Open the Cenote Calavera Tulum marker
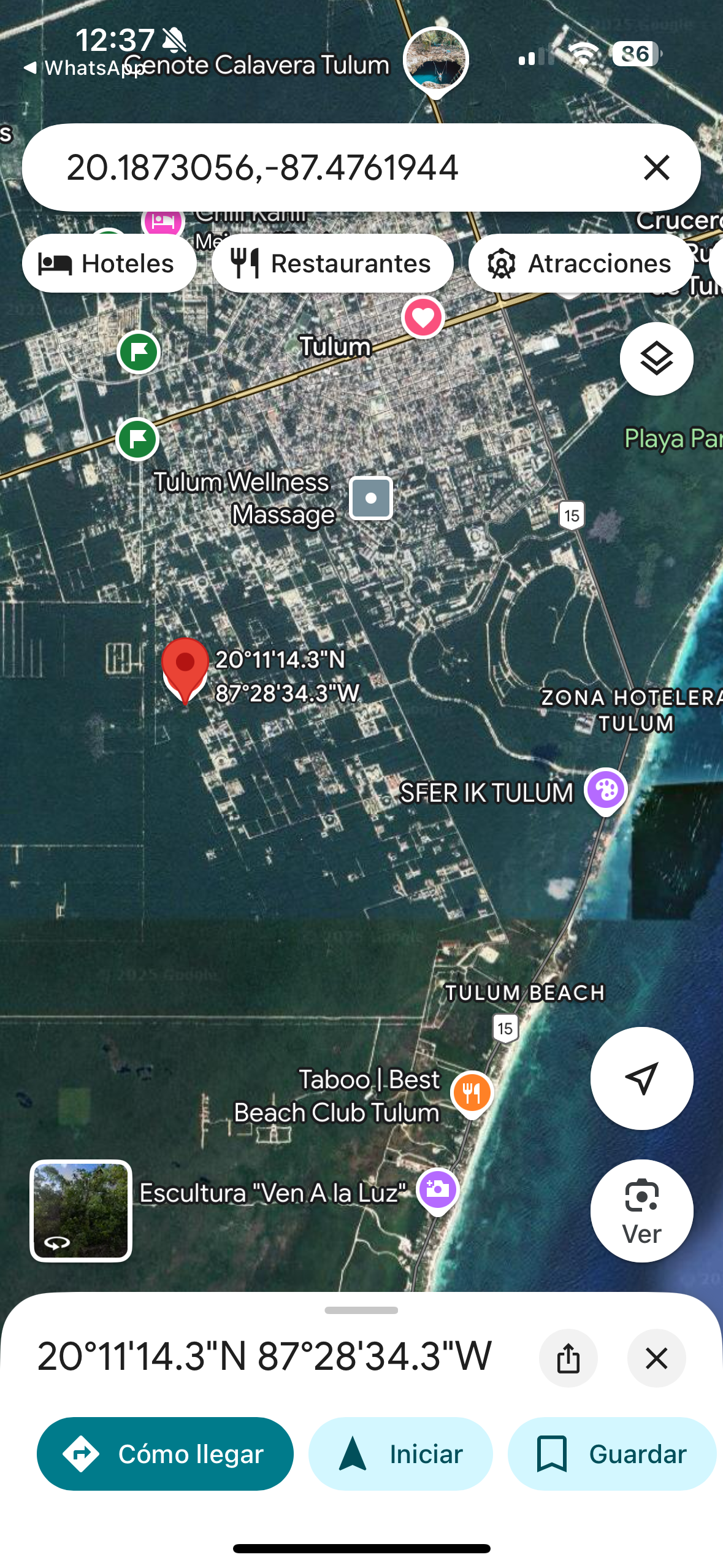723x1568 pixels. (x=436, y=61)
